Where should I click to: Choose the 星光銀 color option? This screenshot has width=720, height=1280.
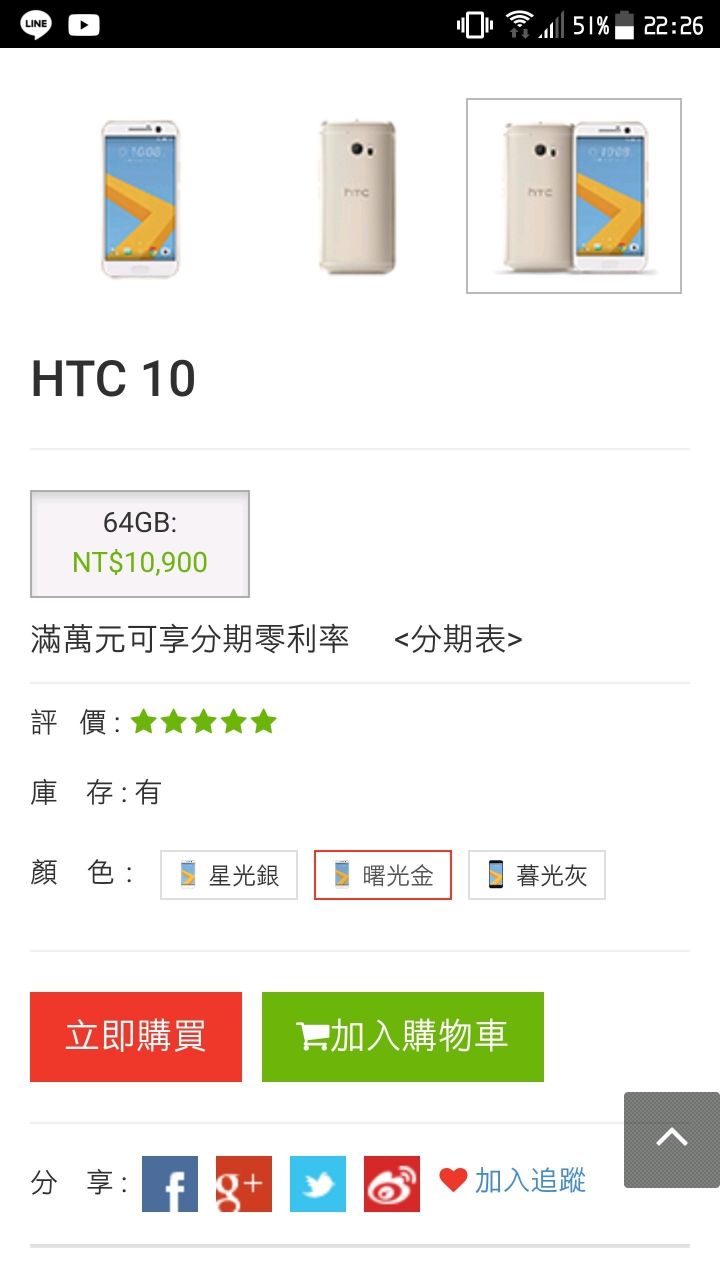pos(229,876)
